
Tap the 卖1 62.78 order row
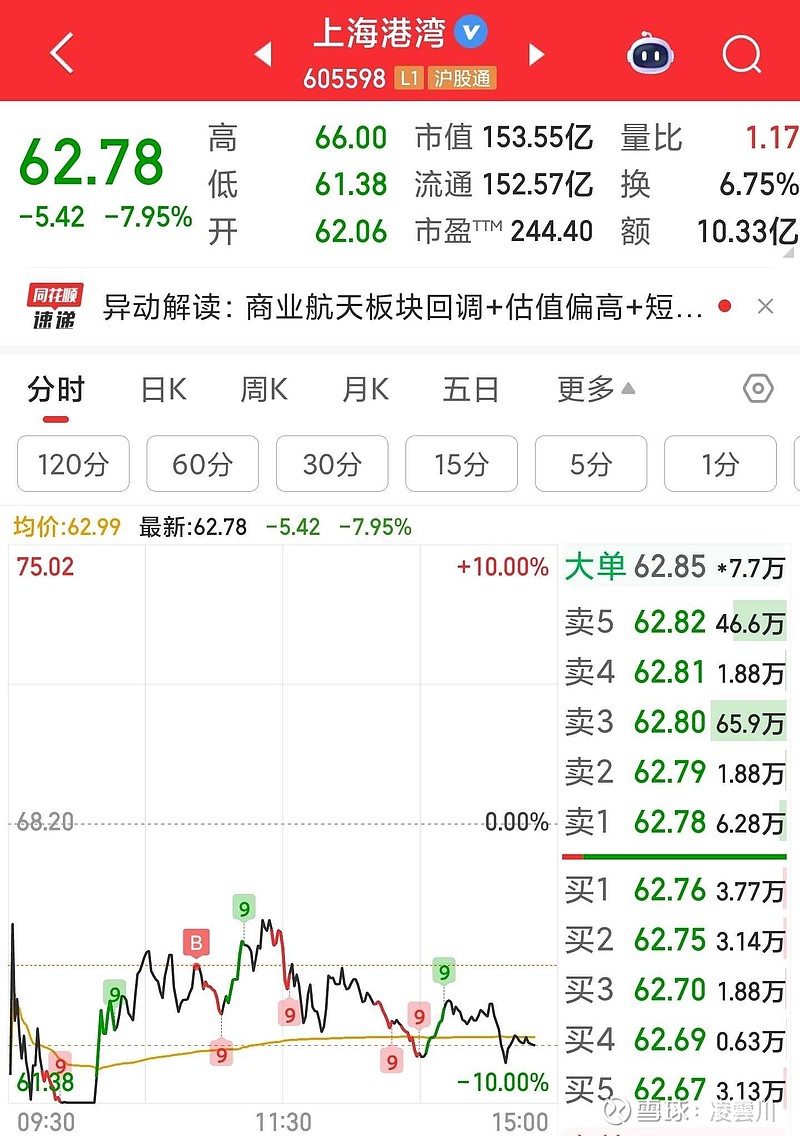point(673,822)
